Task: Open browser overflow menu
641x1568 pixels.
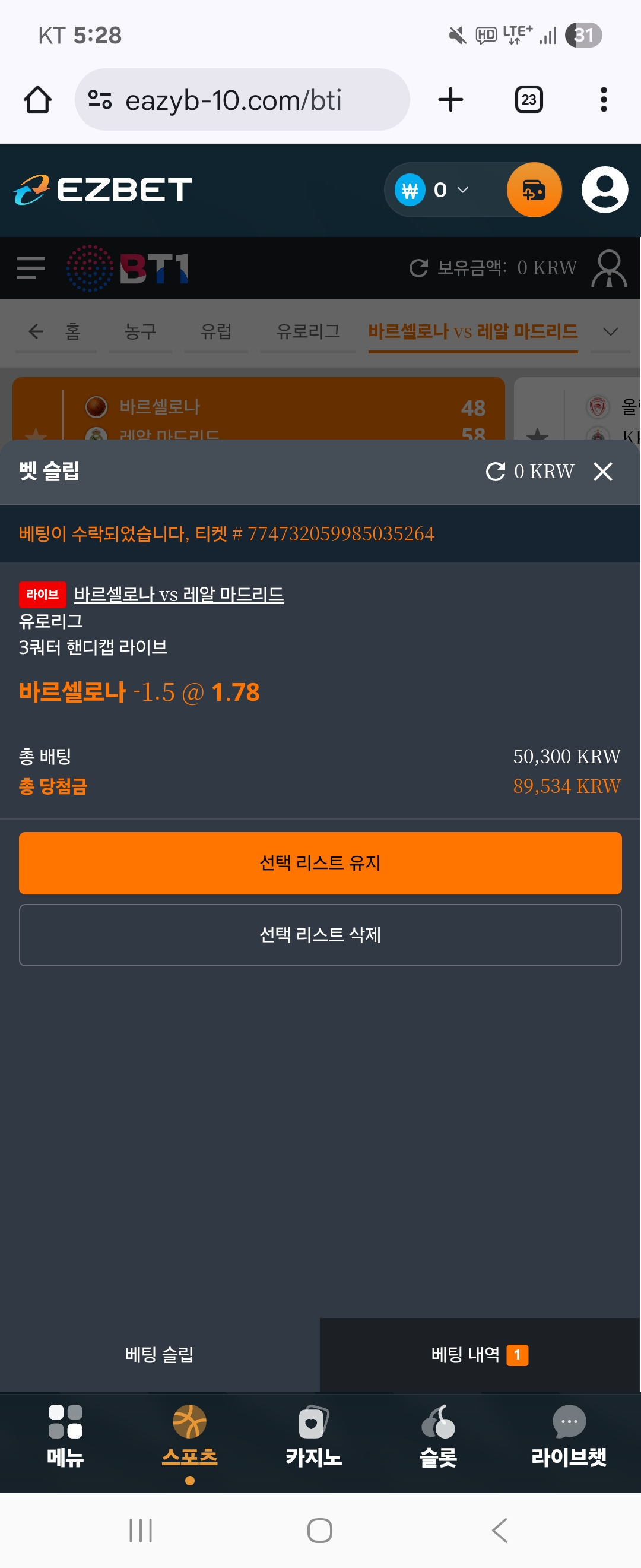Action: [x=602, y=100]
